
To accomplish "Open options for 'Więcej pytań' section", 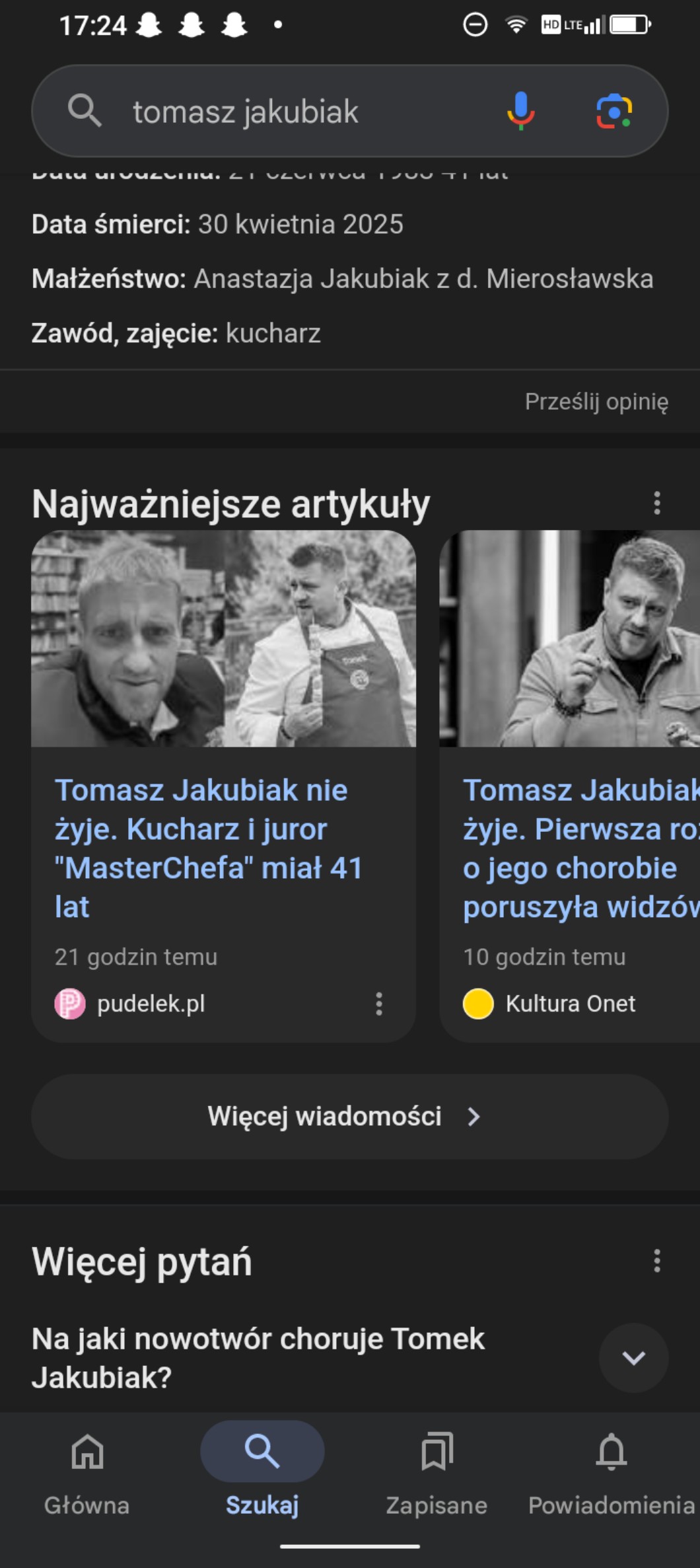I will tap(656, 1261).
